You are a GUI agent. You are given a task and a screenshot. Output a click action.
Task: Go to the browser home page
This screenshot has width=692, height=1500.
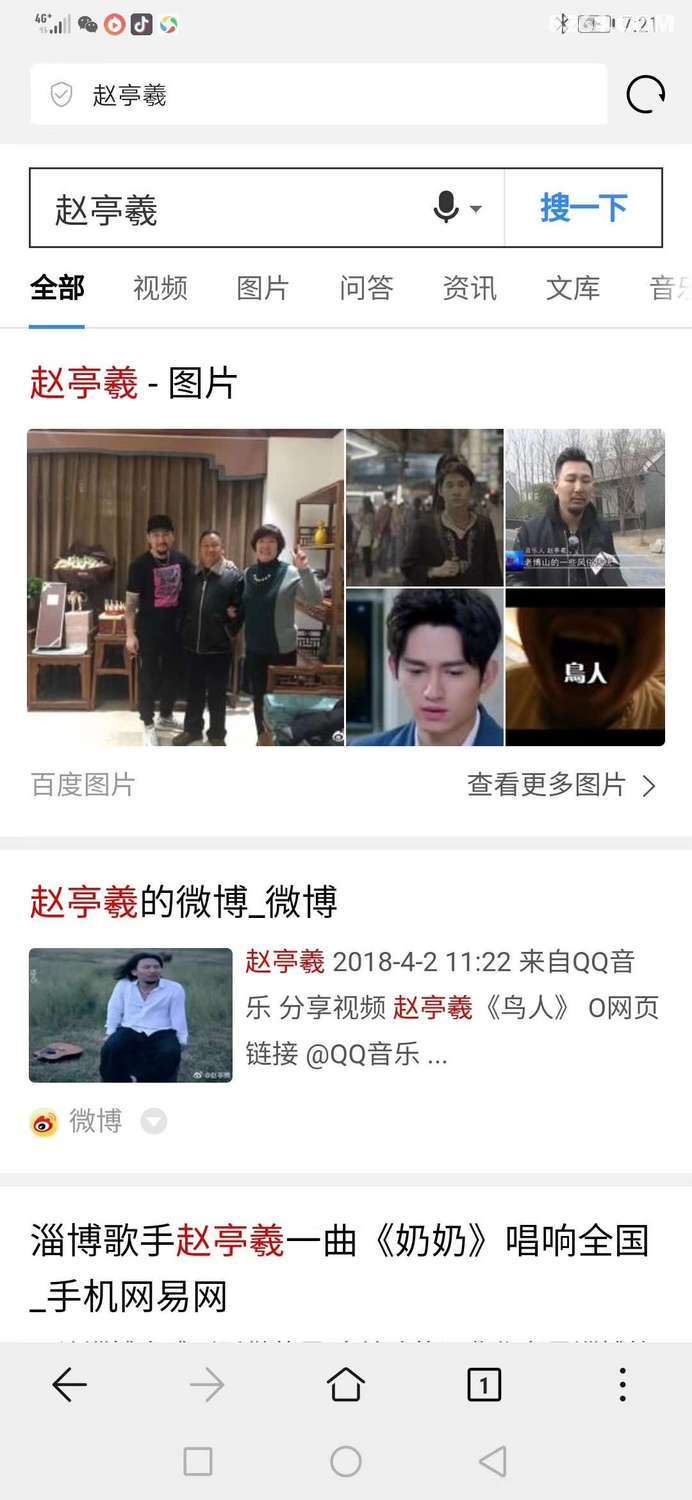pos(346,1385)
